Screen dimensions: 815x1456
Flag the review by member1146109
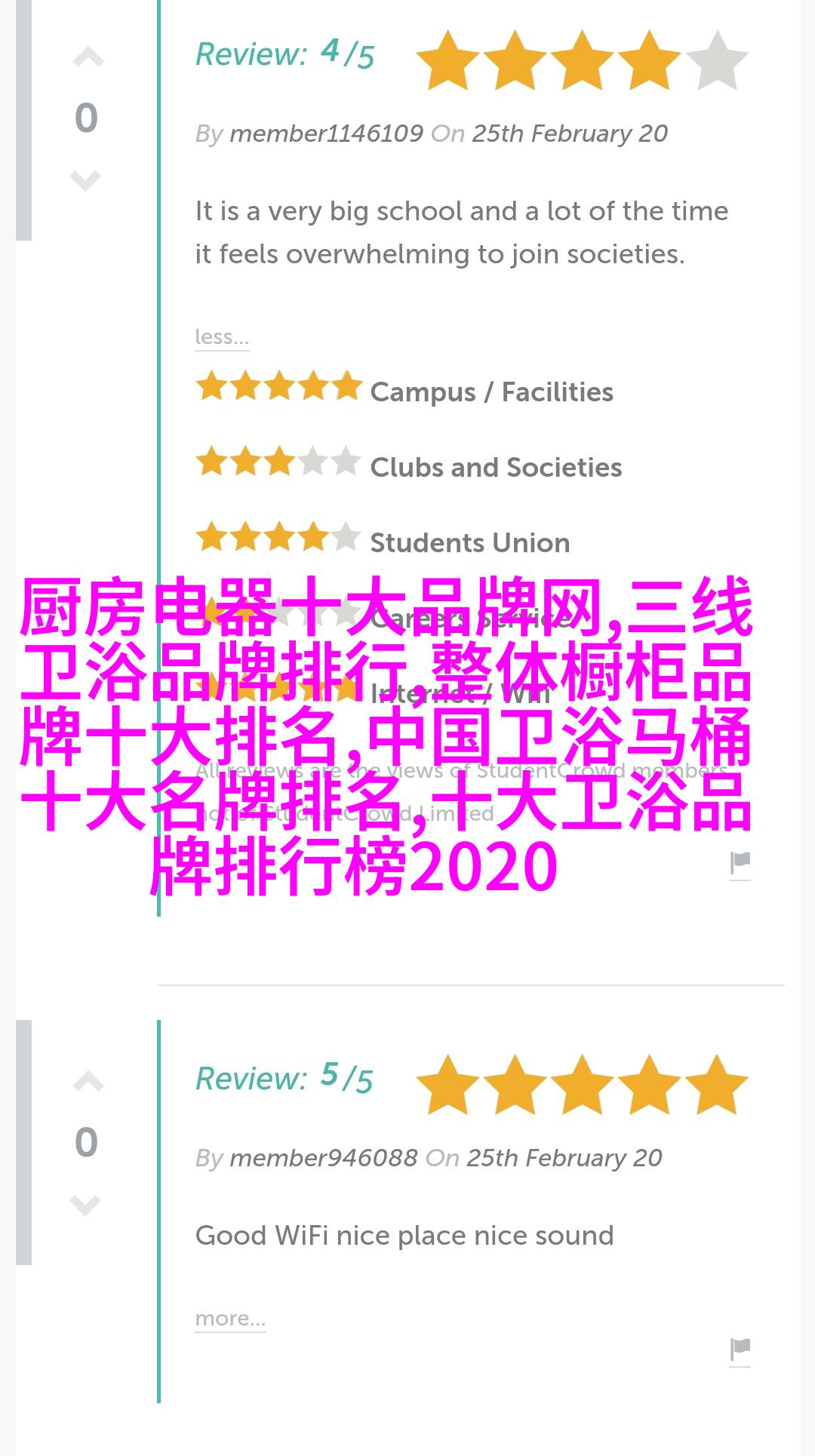740,863
